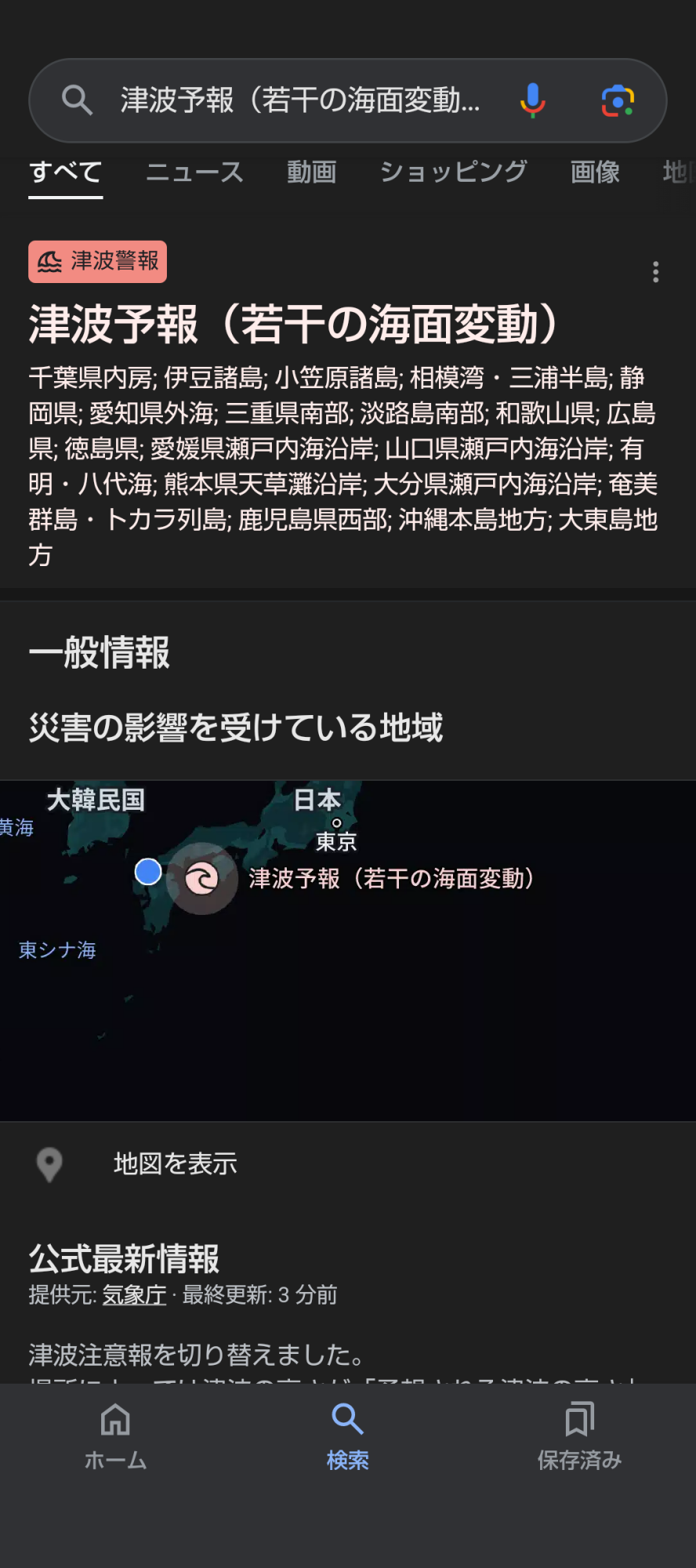The image size is (696, 1568).
Task: Start voice search with the microphone
Action: pyautogui.click(x=532, y=100)
